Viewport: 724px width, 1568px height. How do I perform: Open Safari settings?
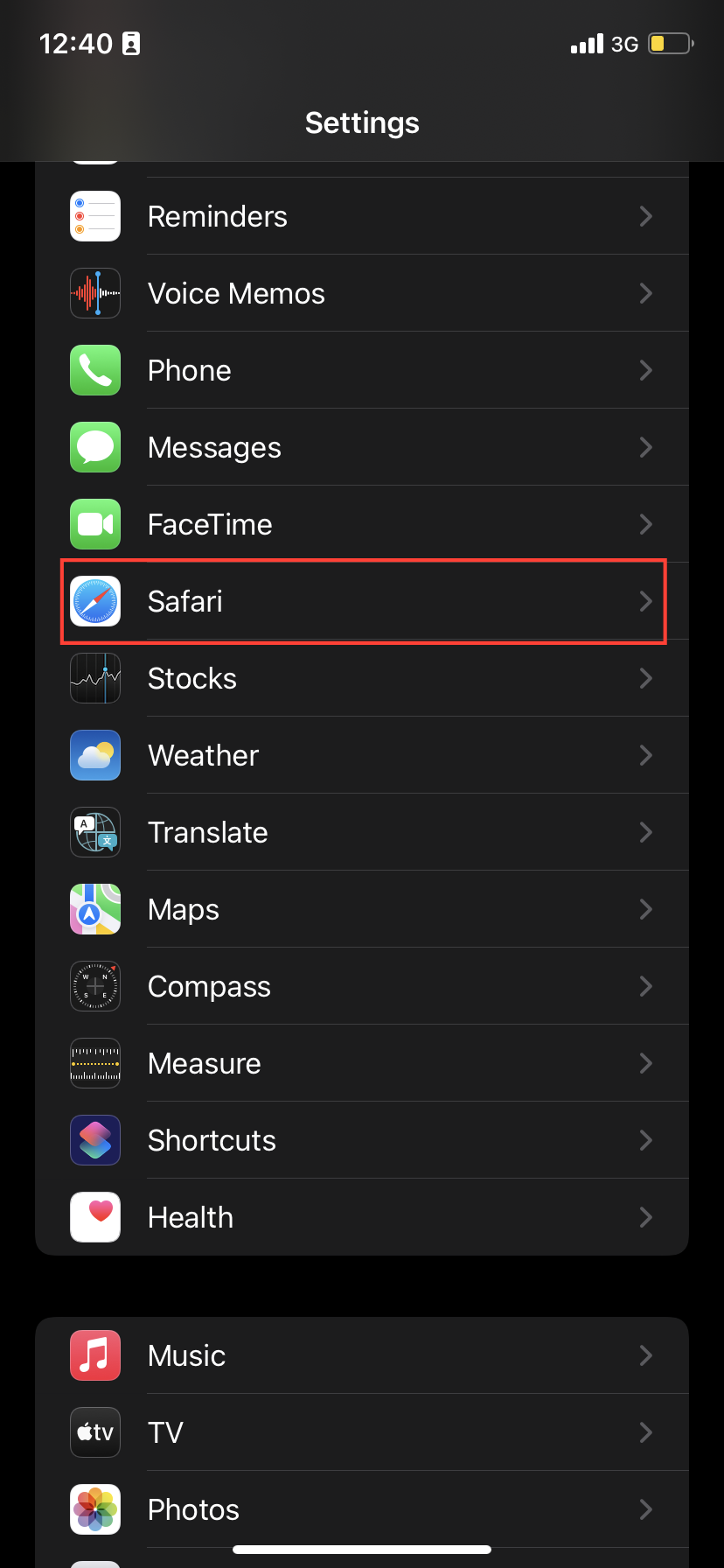tap(362, 601)
